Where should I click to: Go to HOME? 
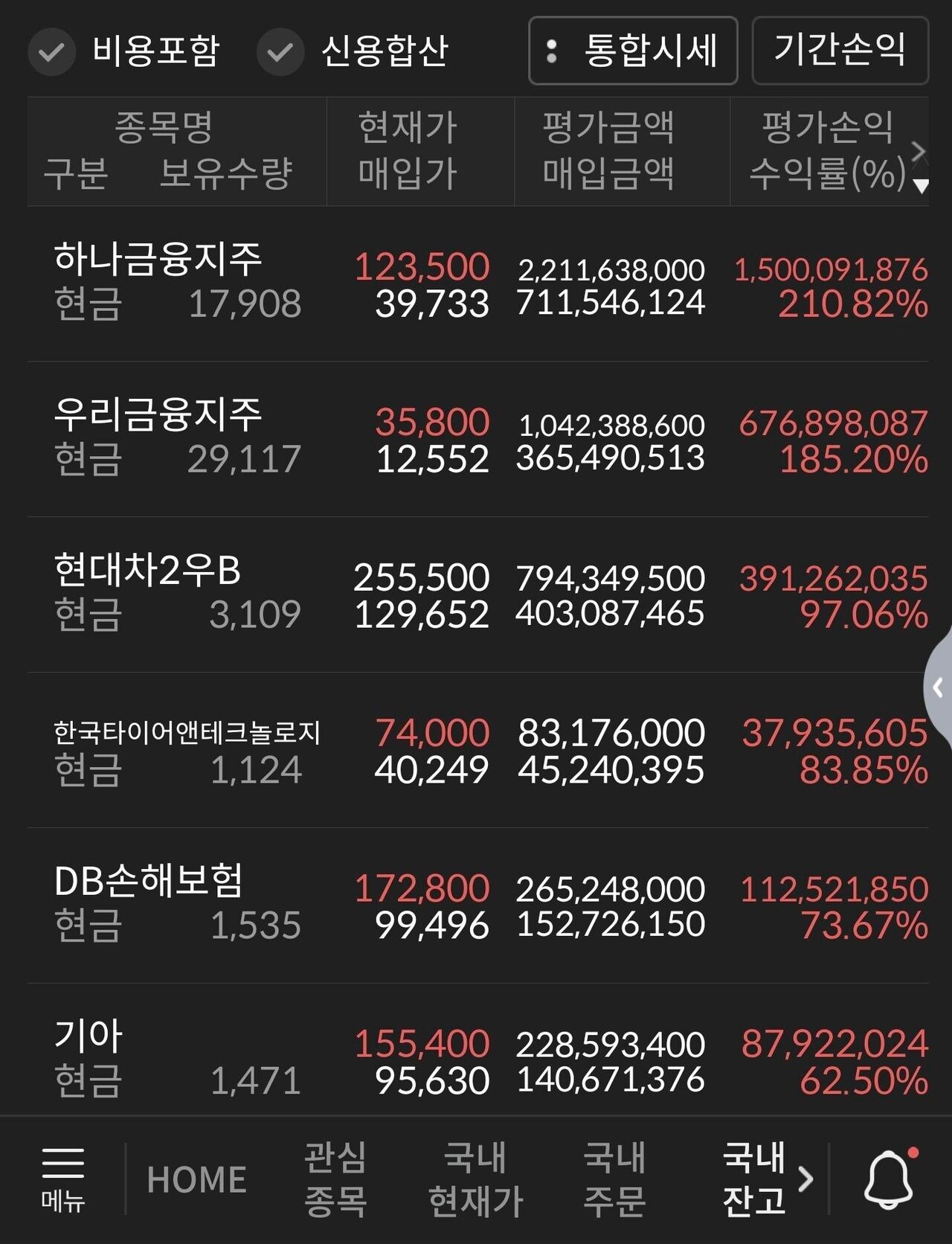tap(197, 1179)
